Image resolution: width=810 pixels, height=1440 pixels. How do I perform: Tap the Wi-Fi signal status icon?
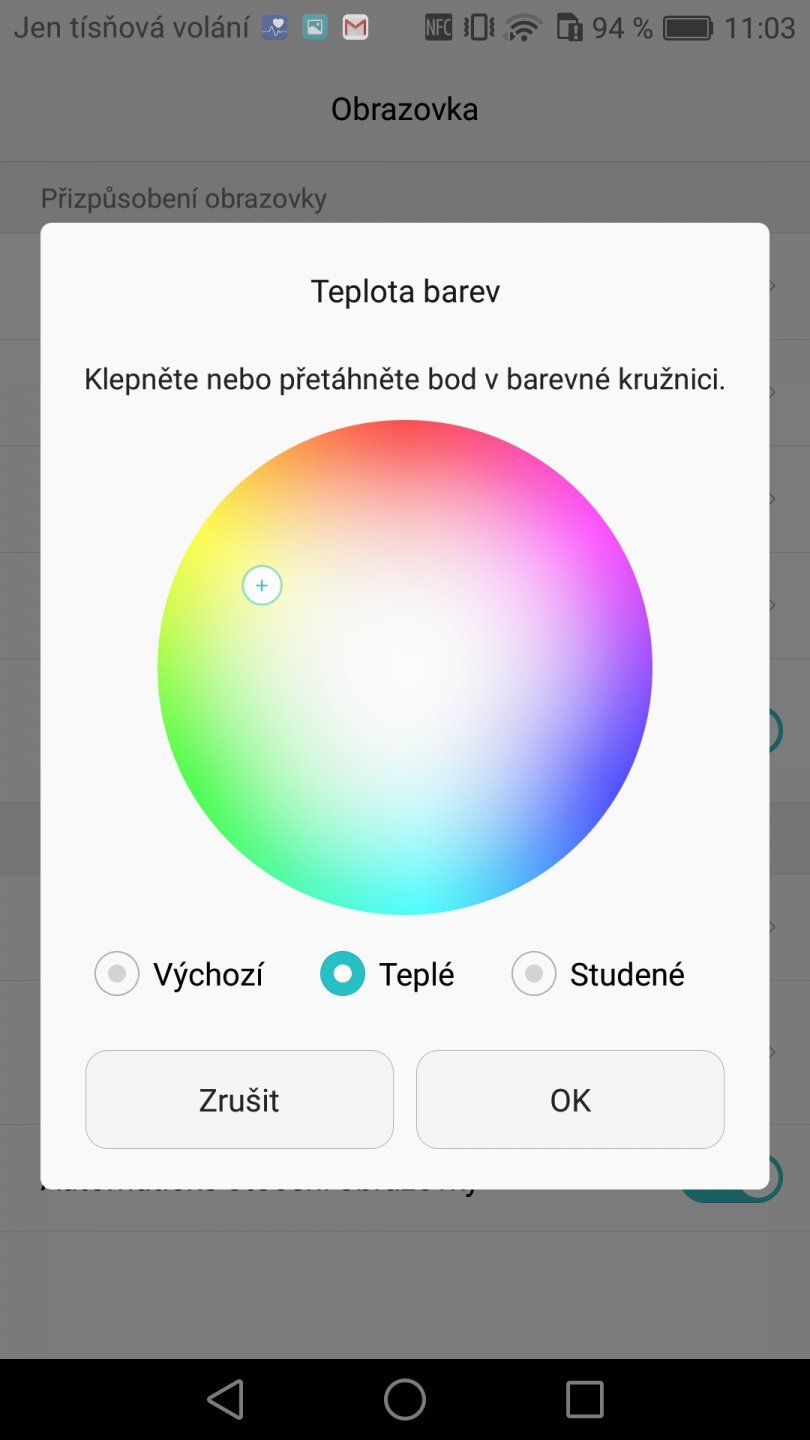524,27
